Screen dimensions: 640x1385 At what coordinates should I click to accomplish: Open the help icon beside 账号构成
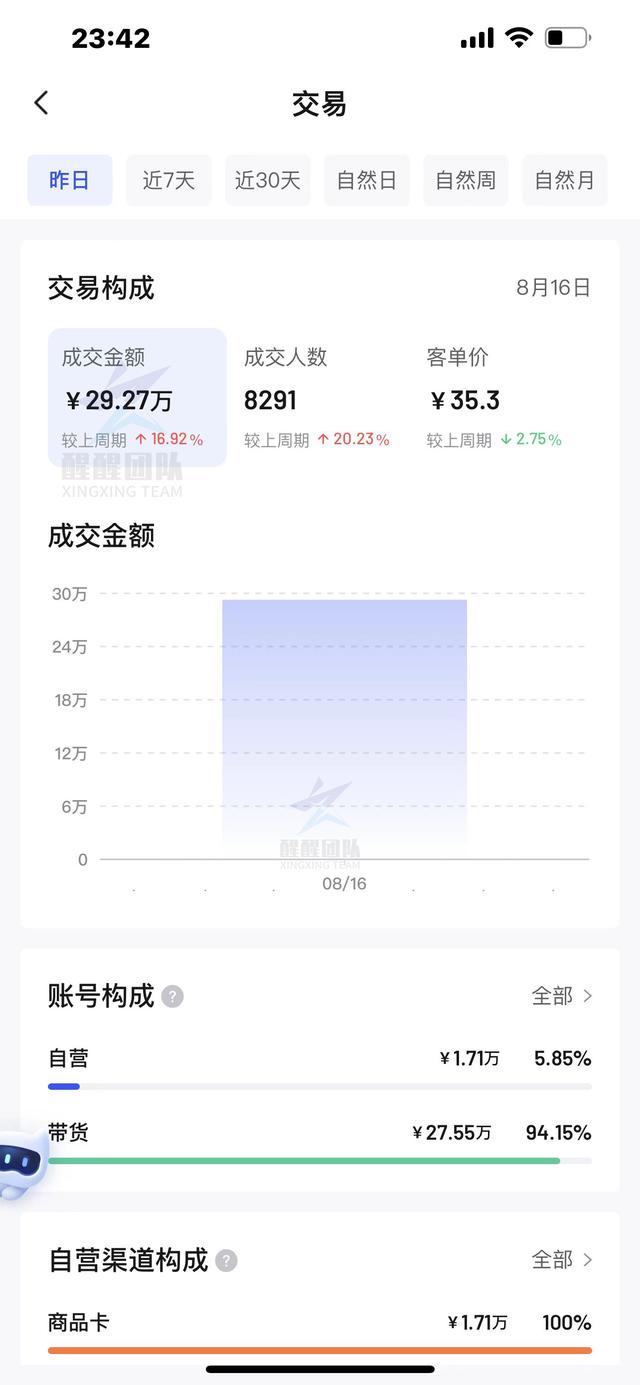click(173, 996)
